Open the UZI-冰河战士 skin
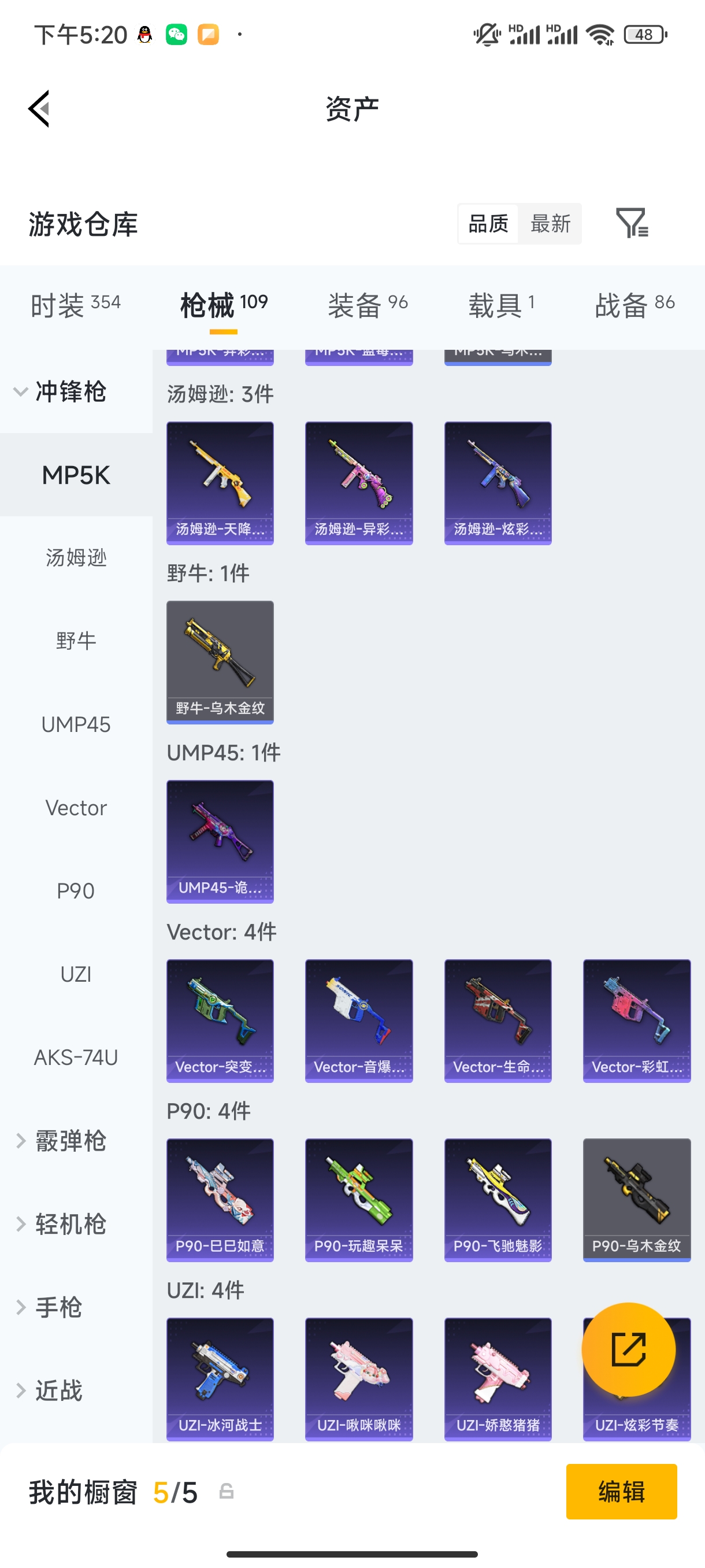Screen dimensions: 705x1568 click(220, 1379)
